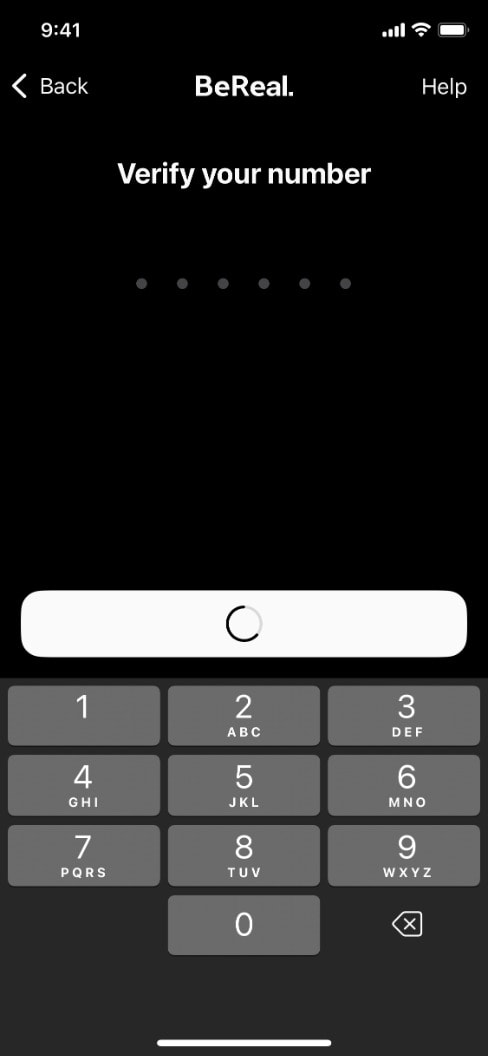The image size is (488, 1056).
Task: Enter digit 4 on the keypad
Action: tap(83, 785)
